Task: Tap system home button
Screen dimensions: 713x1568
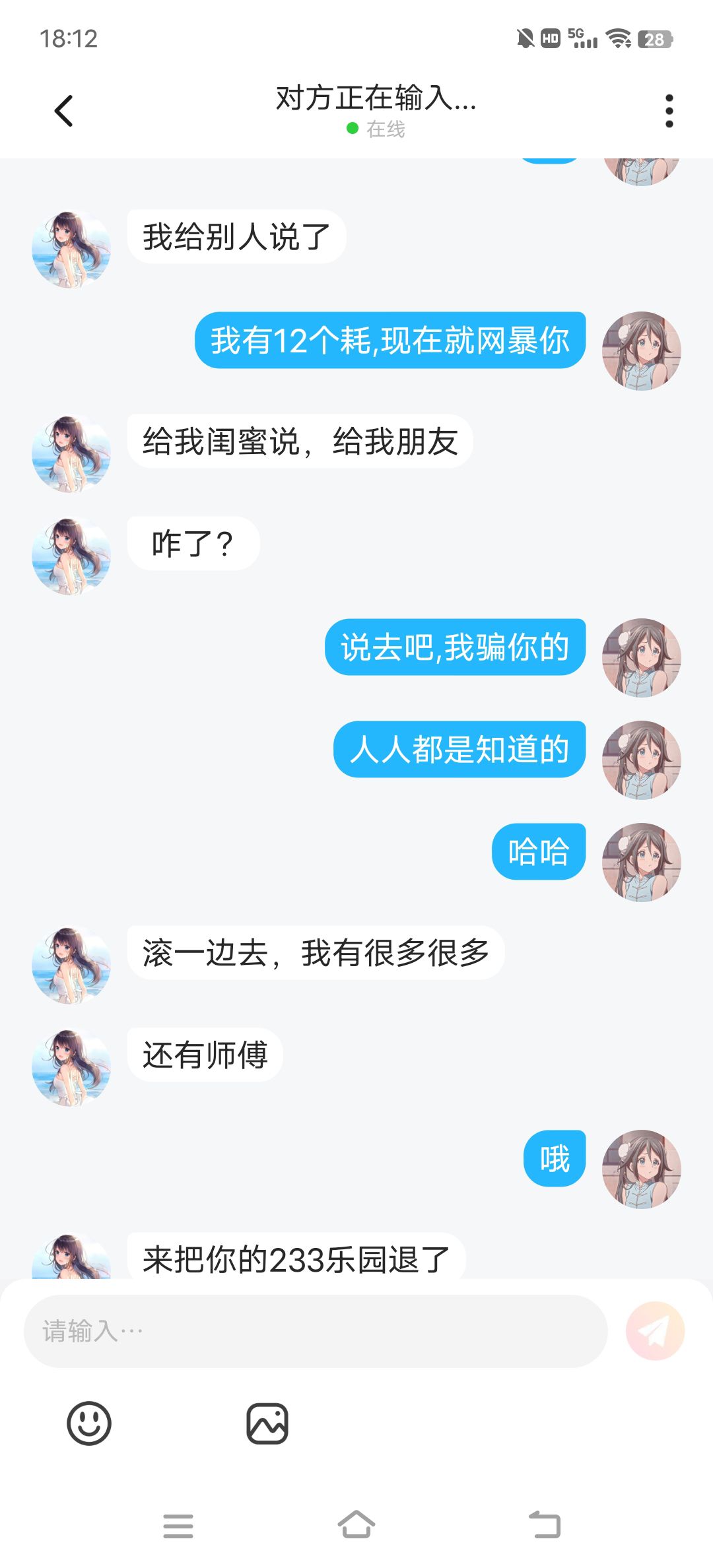Action: (356, 1525)
